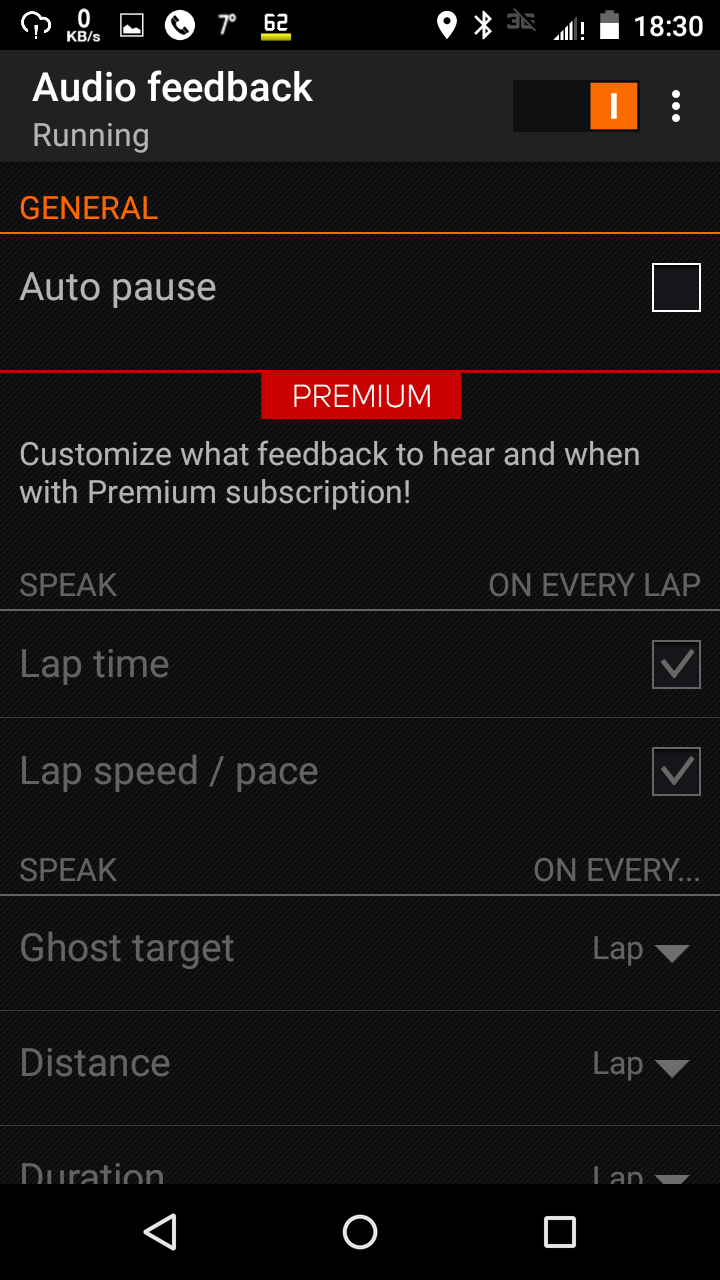Image resolution: width=720 pixels, height=1280 pixels.
Task: Tap the red PREMIUM badge
Action: click(x=361, y=396)
